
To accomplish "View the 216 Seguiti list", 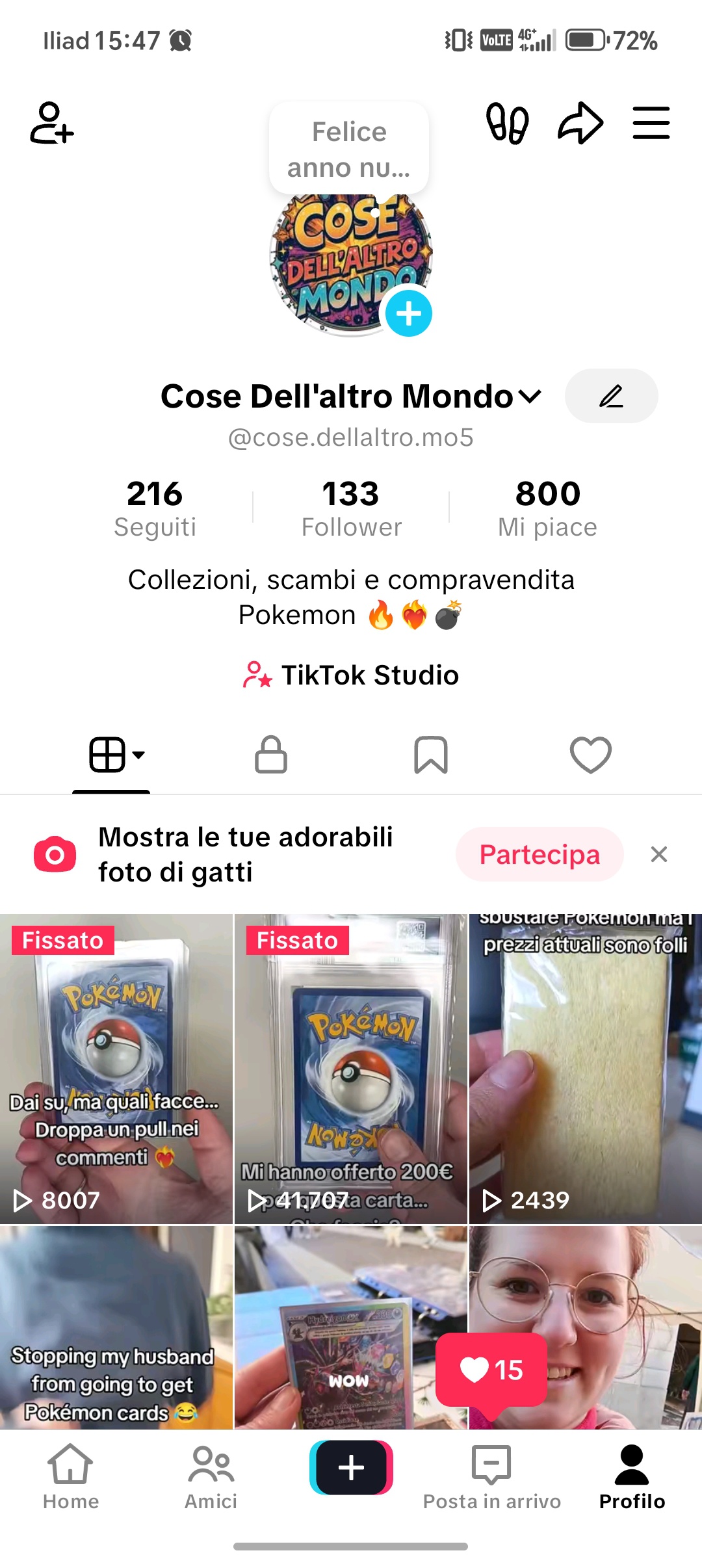I will (x=155, y=508).
